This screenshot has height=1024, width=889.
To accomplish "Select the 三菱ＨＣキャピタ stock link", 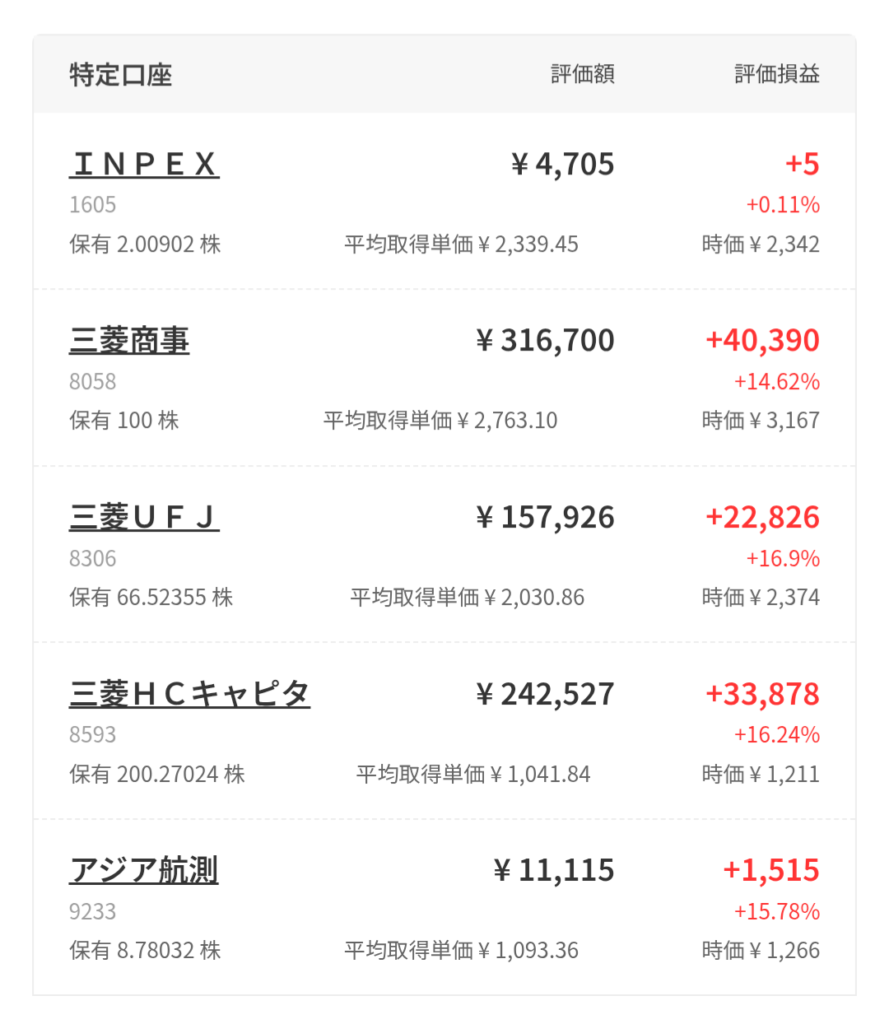I will click(189, 694).
